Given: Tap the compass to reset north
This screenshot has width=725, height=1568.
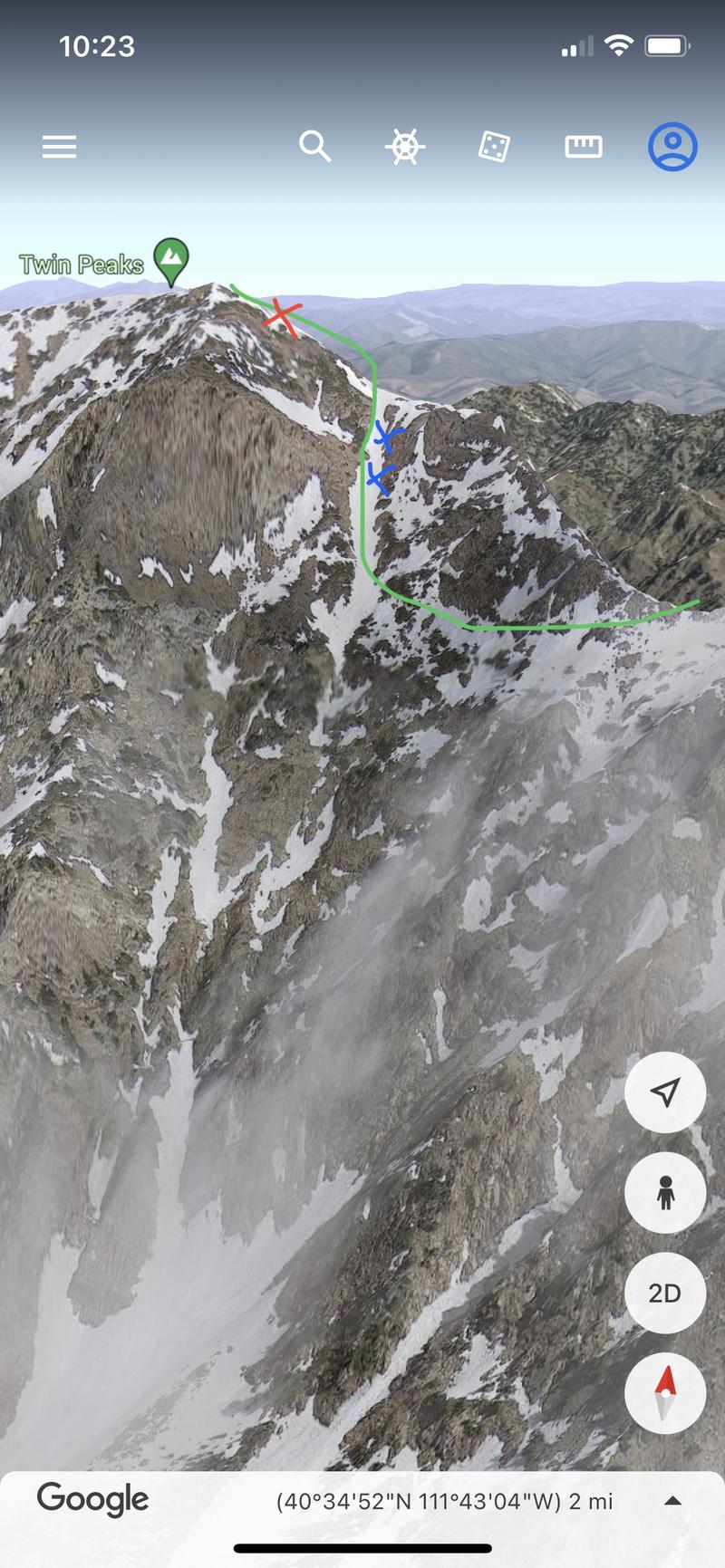Looking at the screenshot, I should click(x=665, y=1393).
